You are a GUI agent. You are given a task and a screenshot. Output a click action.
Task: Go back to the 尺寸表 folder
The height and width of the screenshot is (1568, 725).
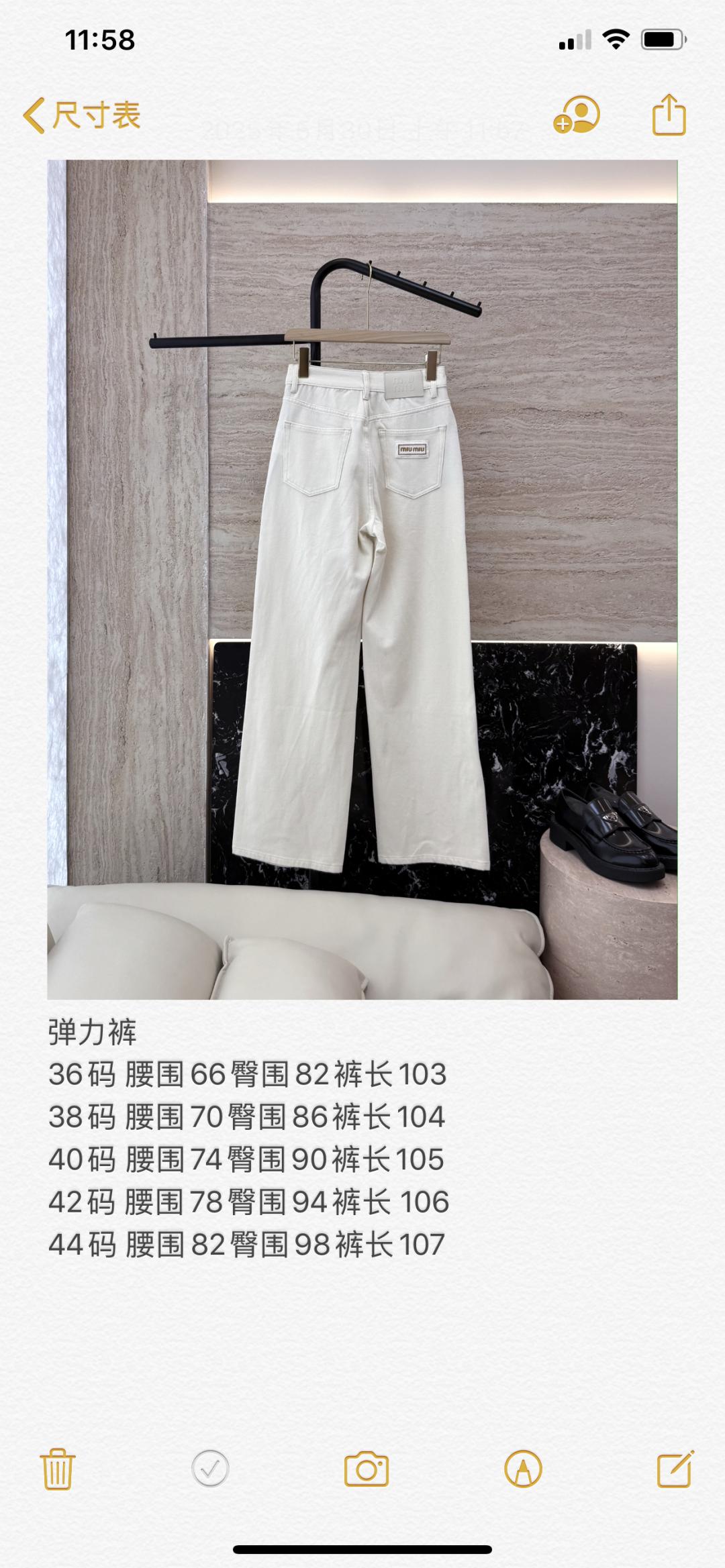(x=82, y=115)
